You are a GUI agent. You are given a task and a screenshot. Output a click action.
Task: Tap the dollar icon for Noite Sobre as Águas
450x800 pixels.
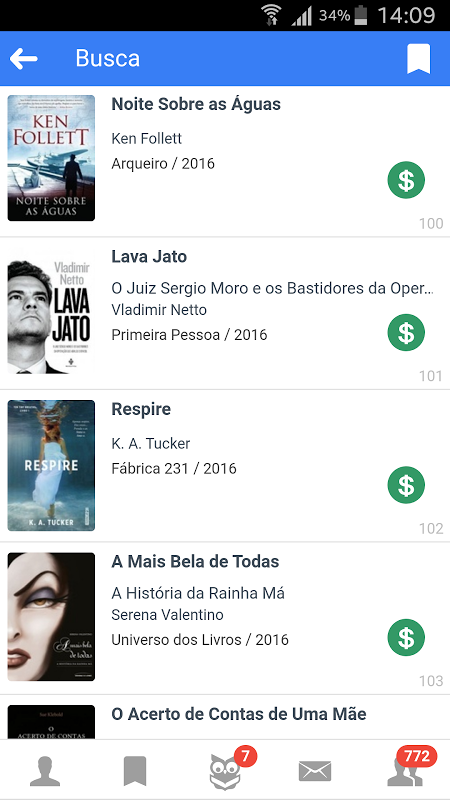coord(406,180)
